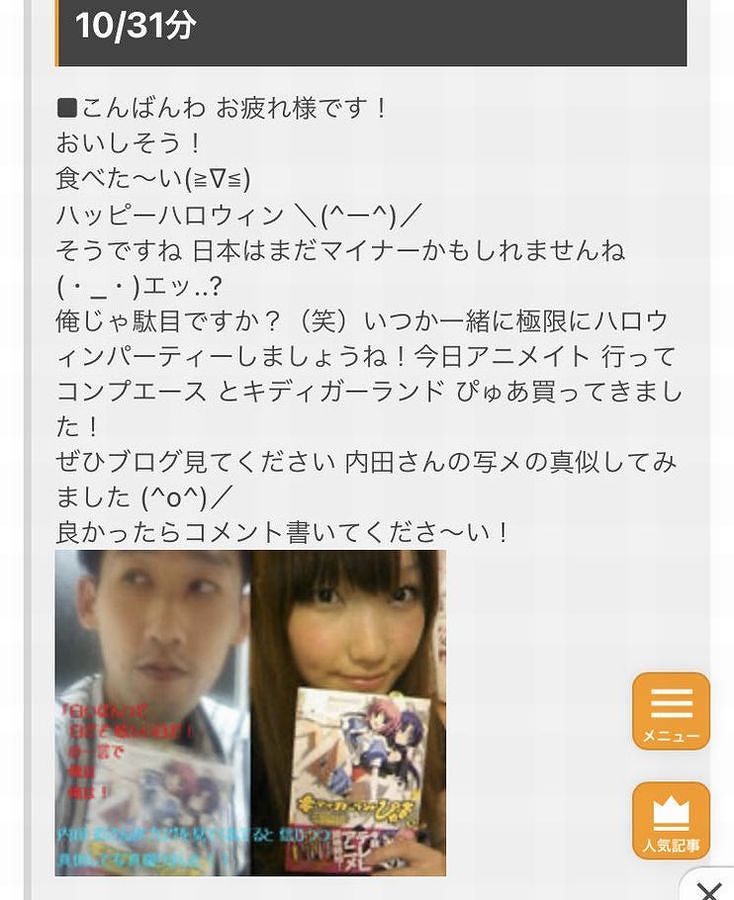Open the 人気記事 popular articles button

tap(671, 820)
